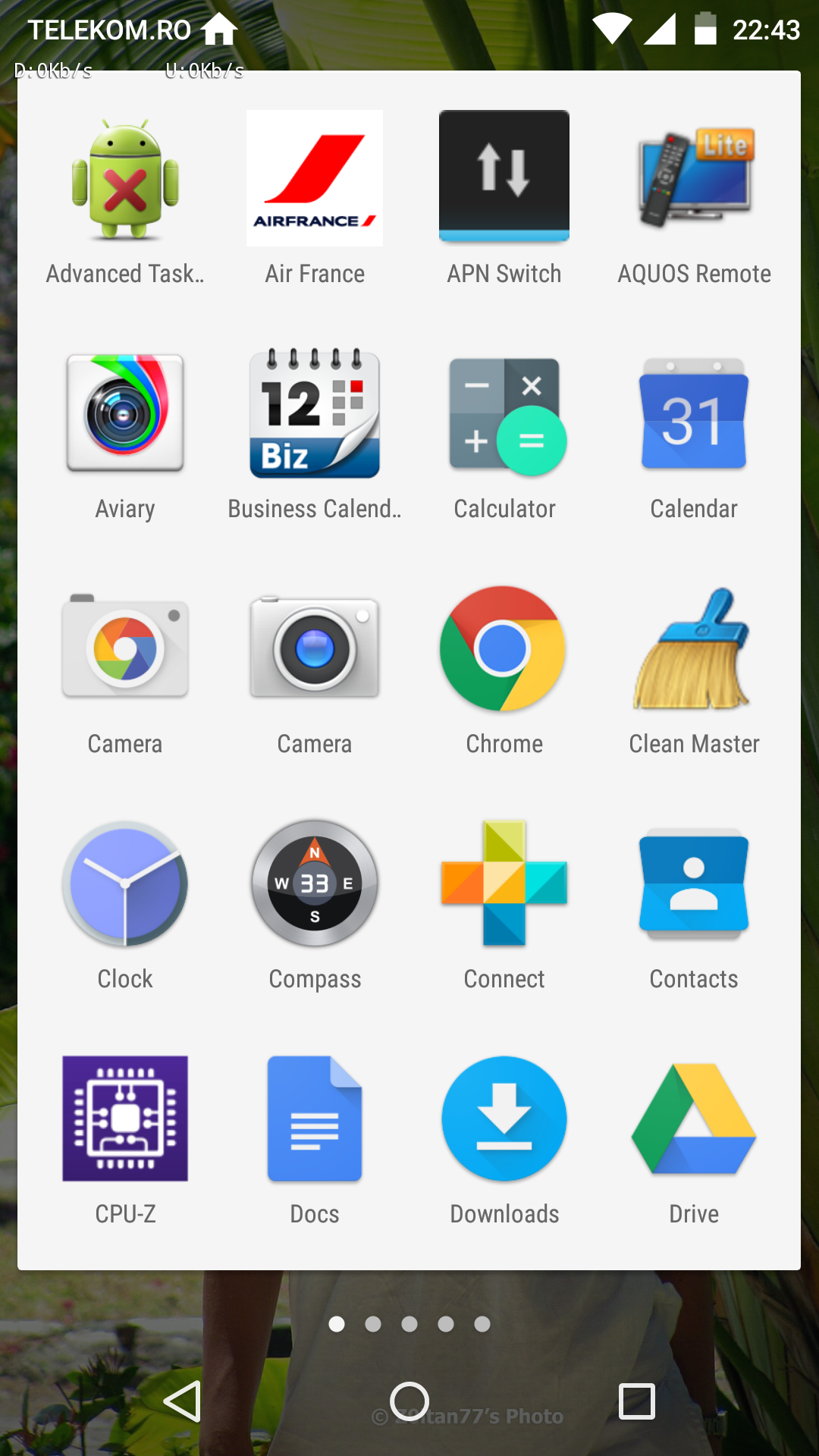Open the Connect app
This screenshot has width=819, height=1456.
pyautogui.click(x=504, y=885)
